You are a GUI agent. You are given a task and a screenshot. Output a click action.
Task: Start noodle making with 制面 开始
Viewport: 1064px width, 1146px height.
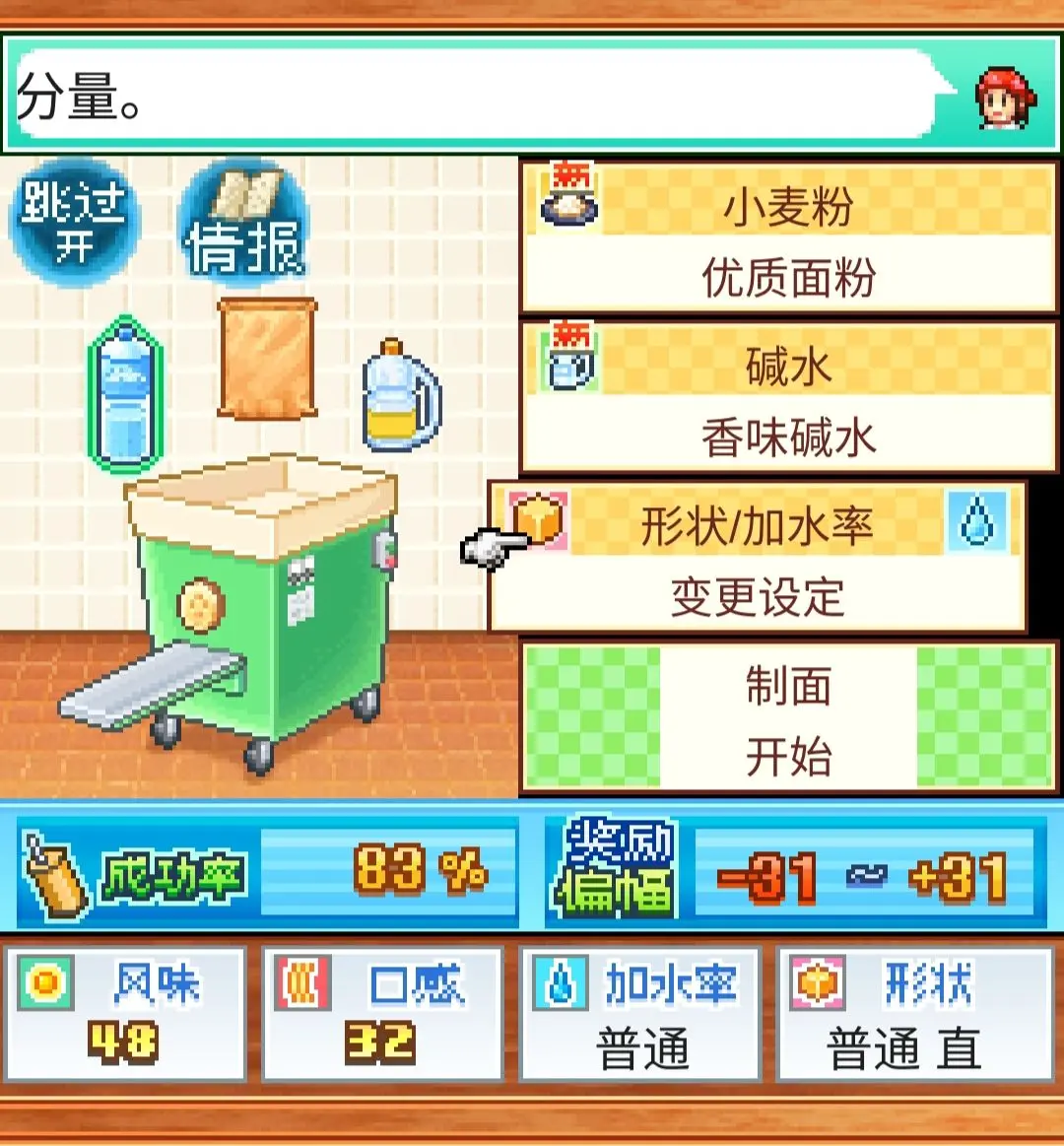pyautogui.click(x=788, y=718)
